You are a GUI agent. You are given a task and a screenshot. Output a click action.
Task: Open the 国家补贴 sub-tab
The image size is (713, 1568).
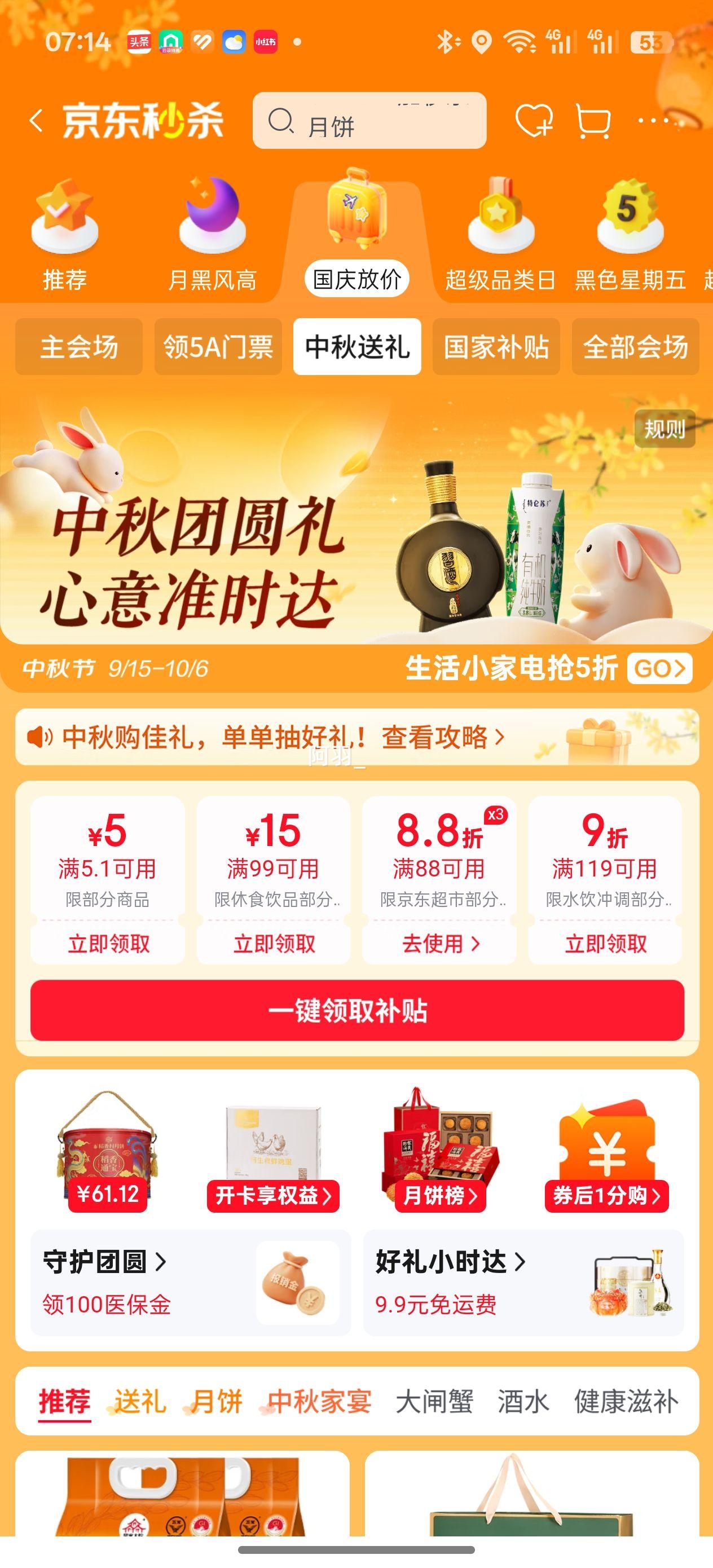(x=496, y=347)
